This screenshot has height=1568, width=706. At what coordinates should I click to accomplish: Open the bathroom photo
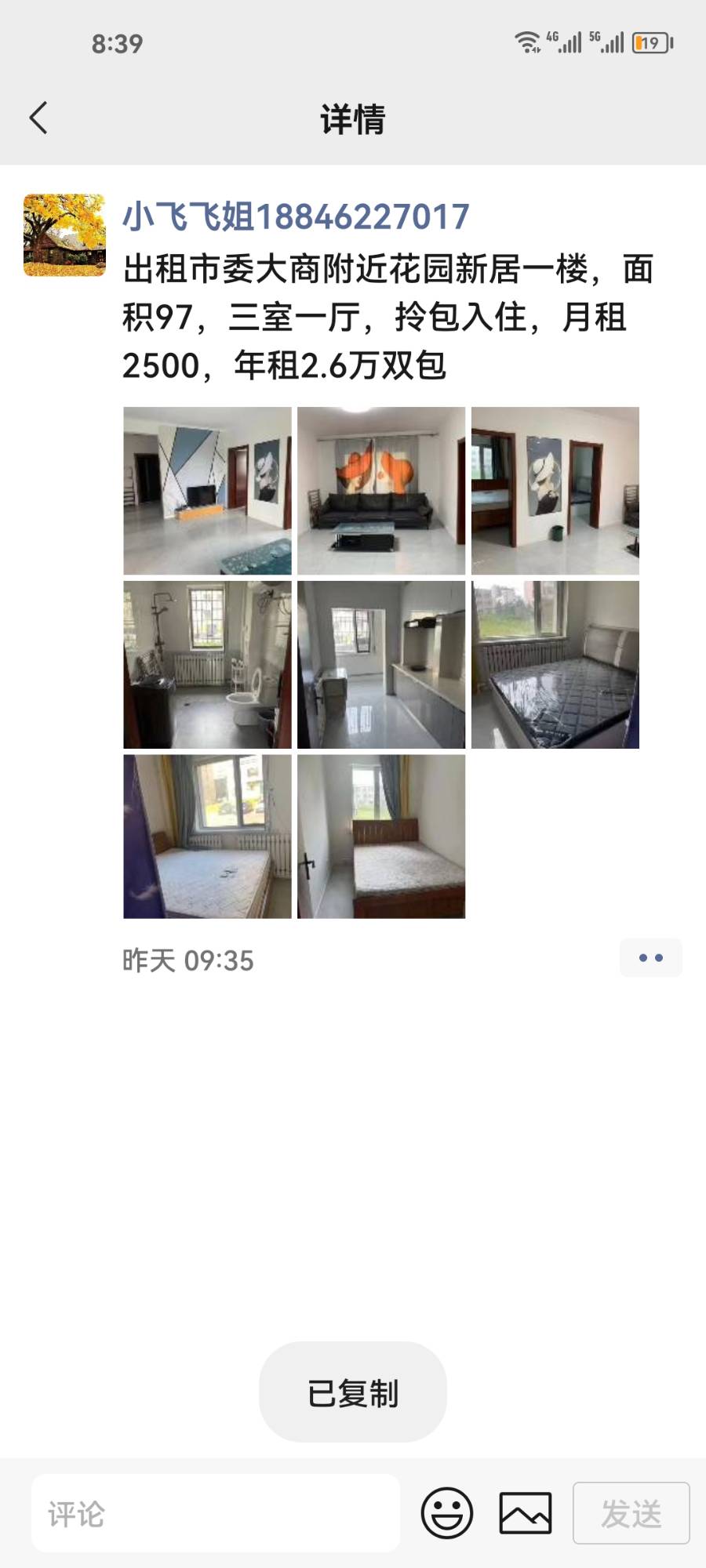coord(207,665)
